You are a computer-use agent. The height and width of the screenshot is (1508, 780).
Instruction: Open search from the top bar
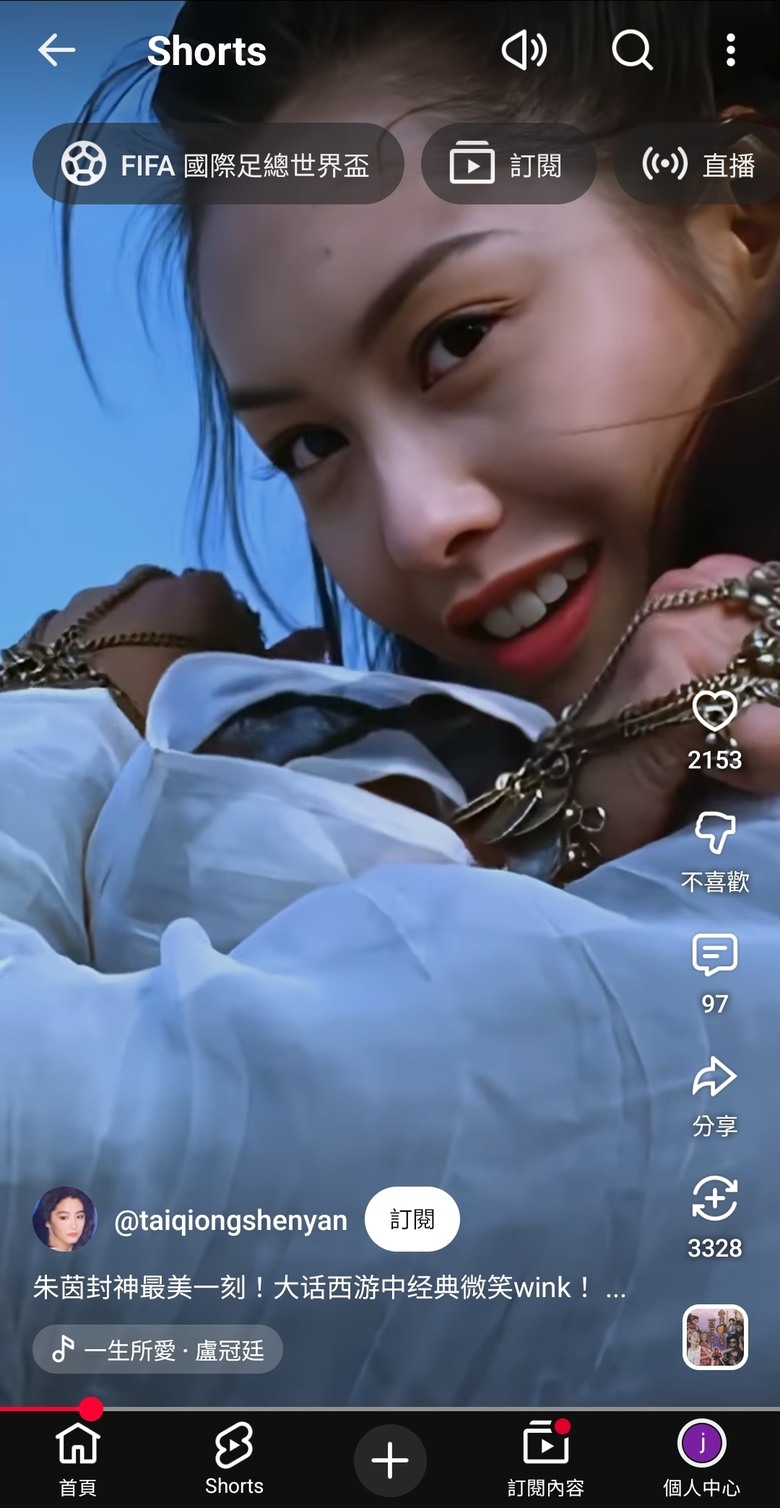pyautogui.click(x=632, y=50)
